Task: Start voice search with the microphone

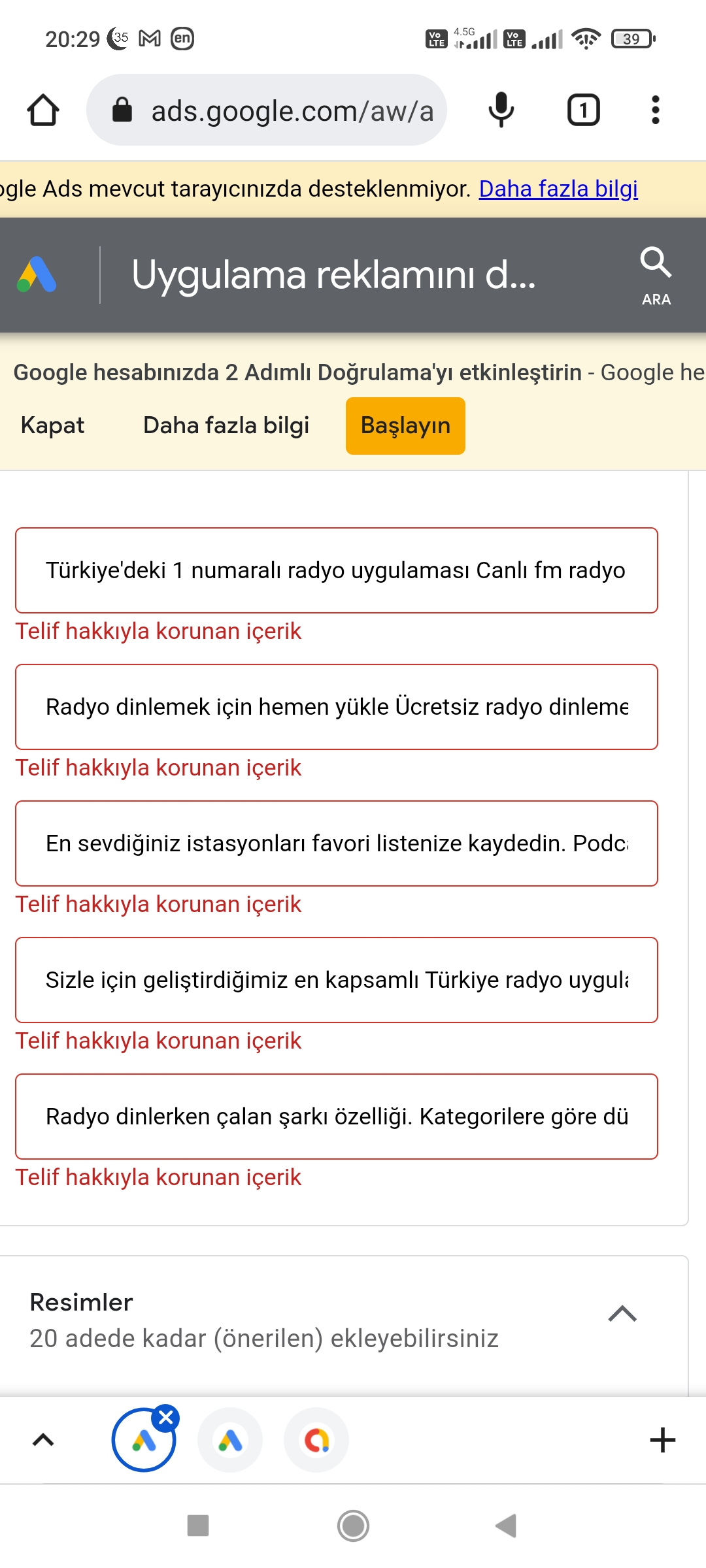Action: [501, 110]
